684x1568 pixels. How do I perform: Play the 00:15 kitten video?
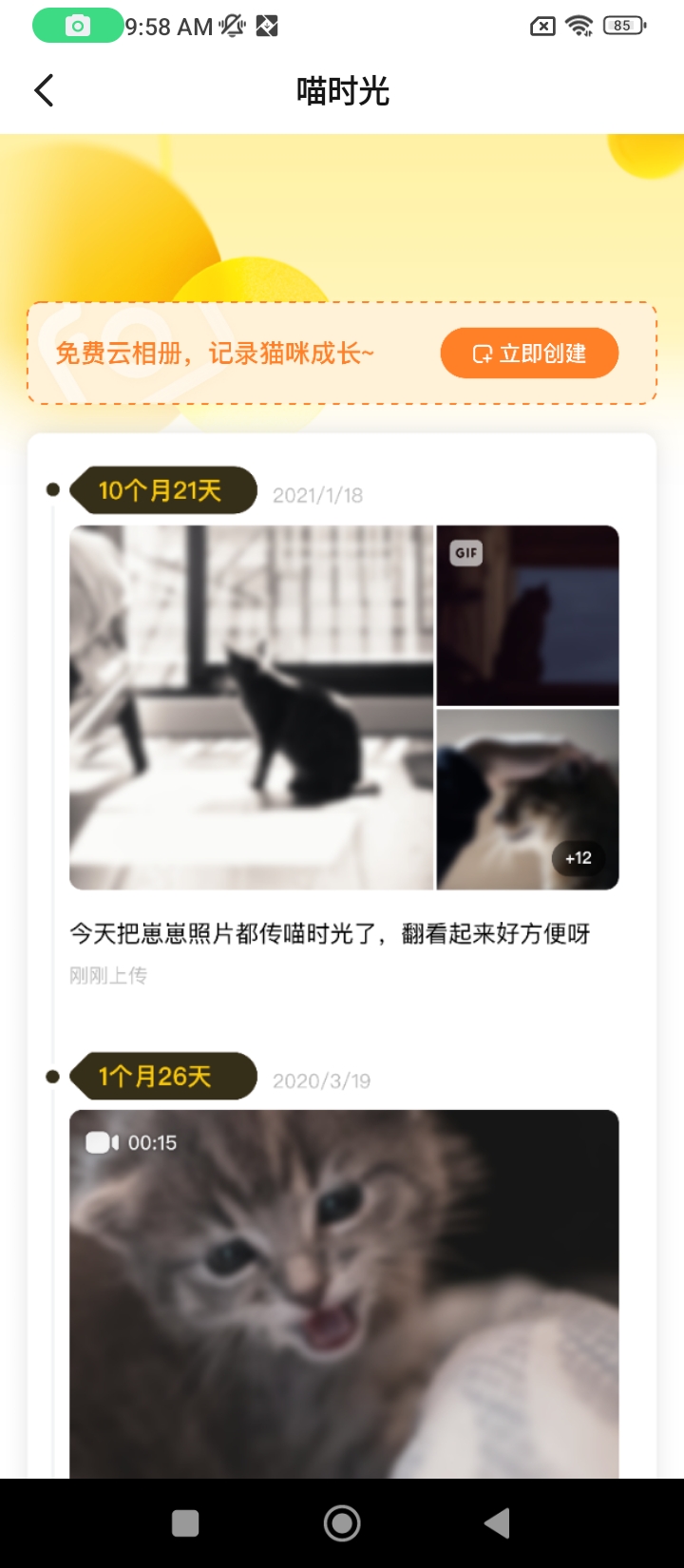344,1292
